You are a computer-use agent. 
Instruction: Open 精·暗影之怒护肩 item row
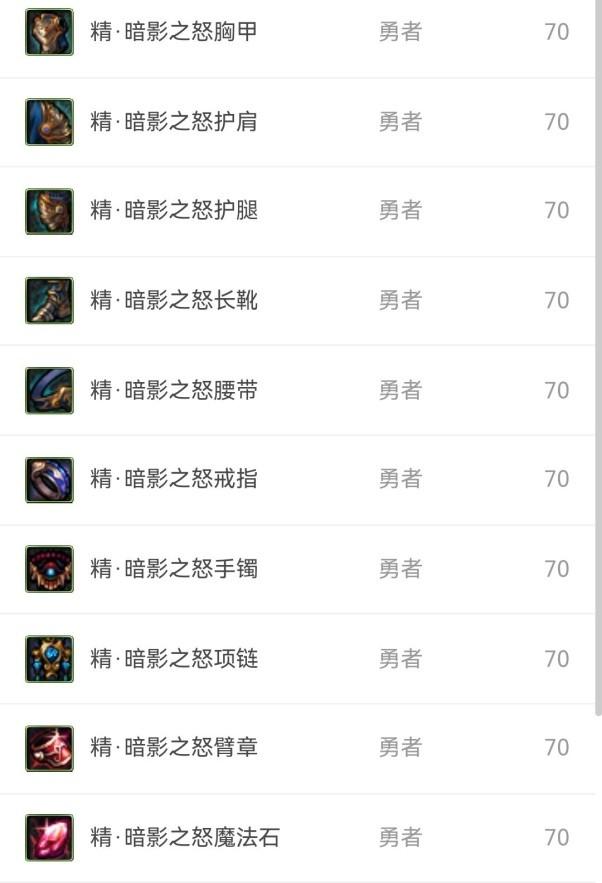174,122
